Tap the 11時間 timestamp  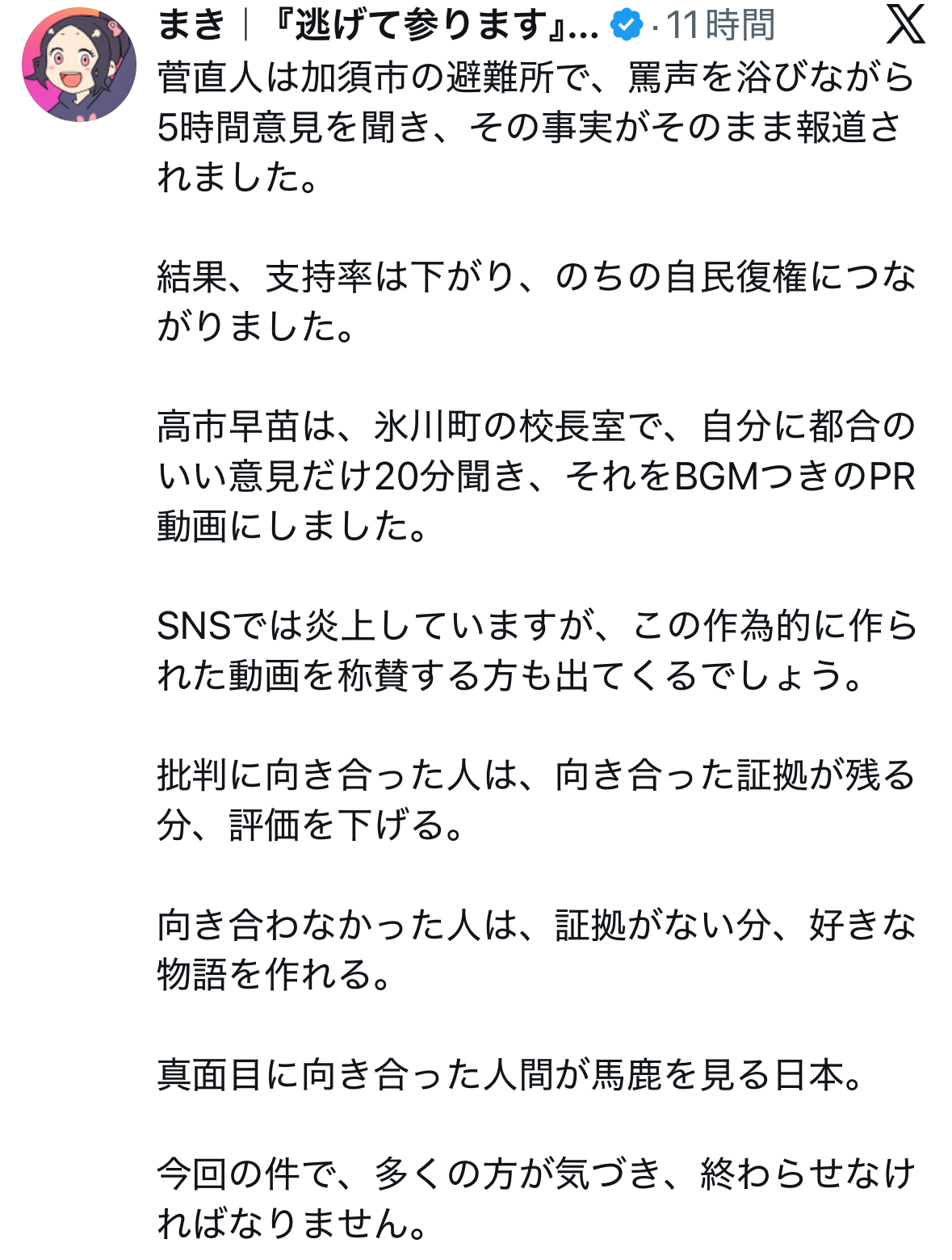click(x=720, y=25)
